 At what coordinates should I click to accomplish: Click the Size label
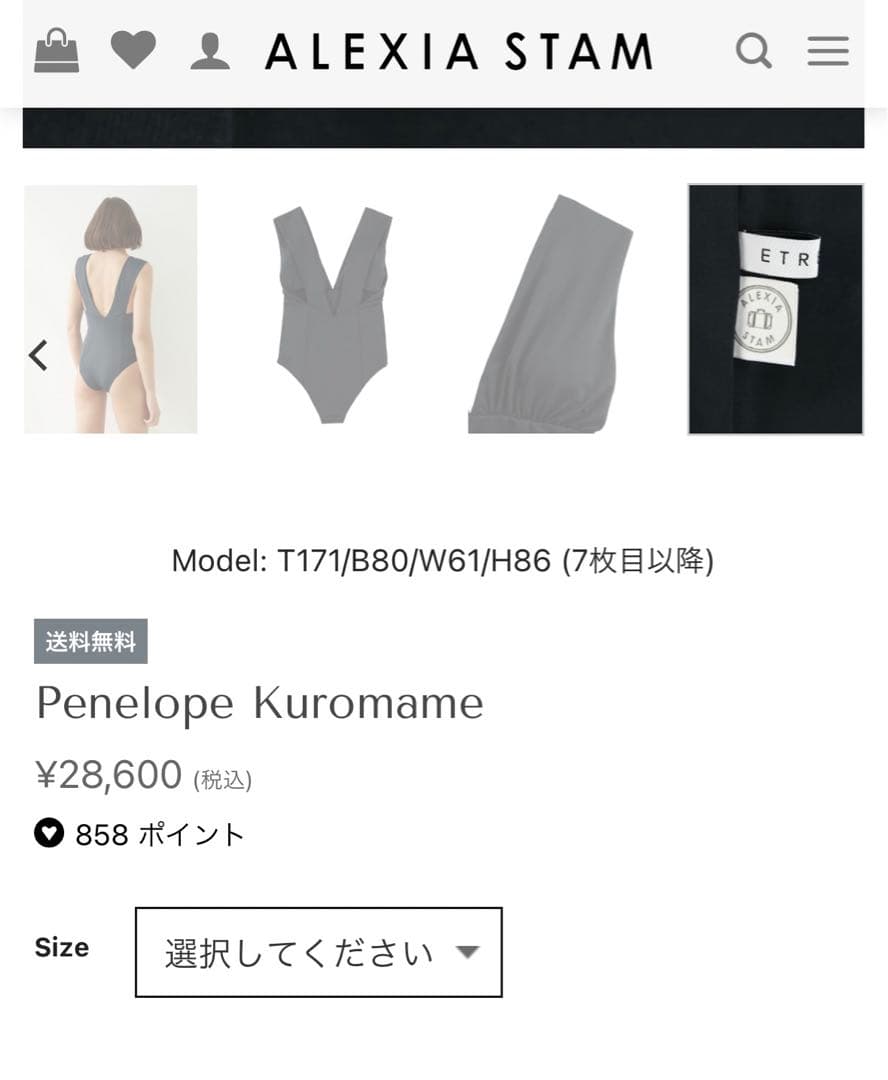[62, 948]
